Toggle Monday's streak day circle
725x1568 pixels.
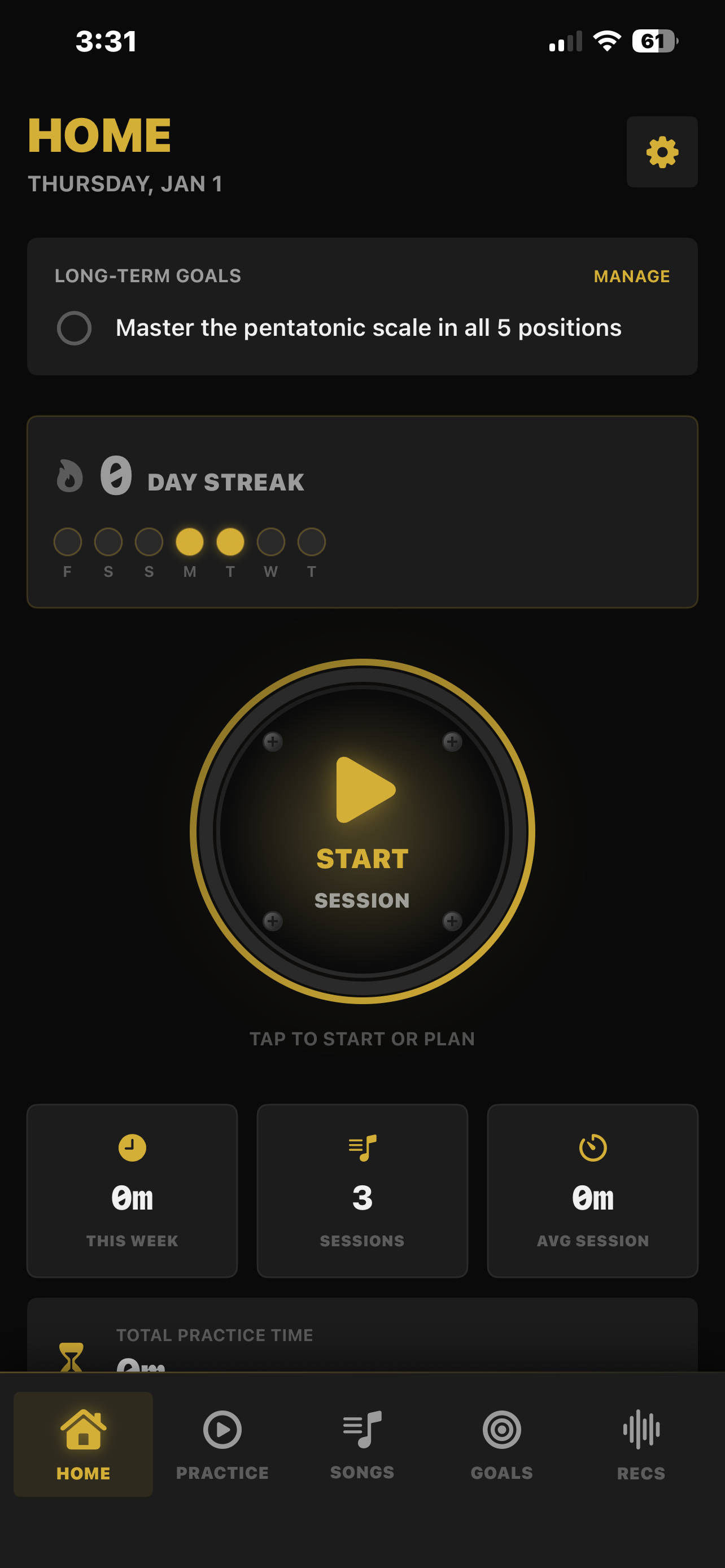pyautogui.click(x=189, y=541)
